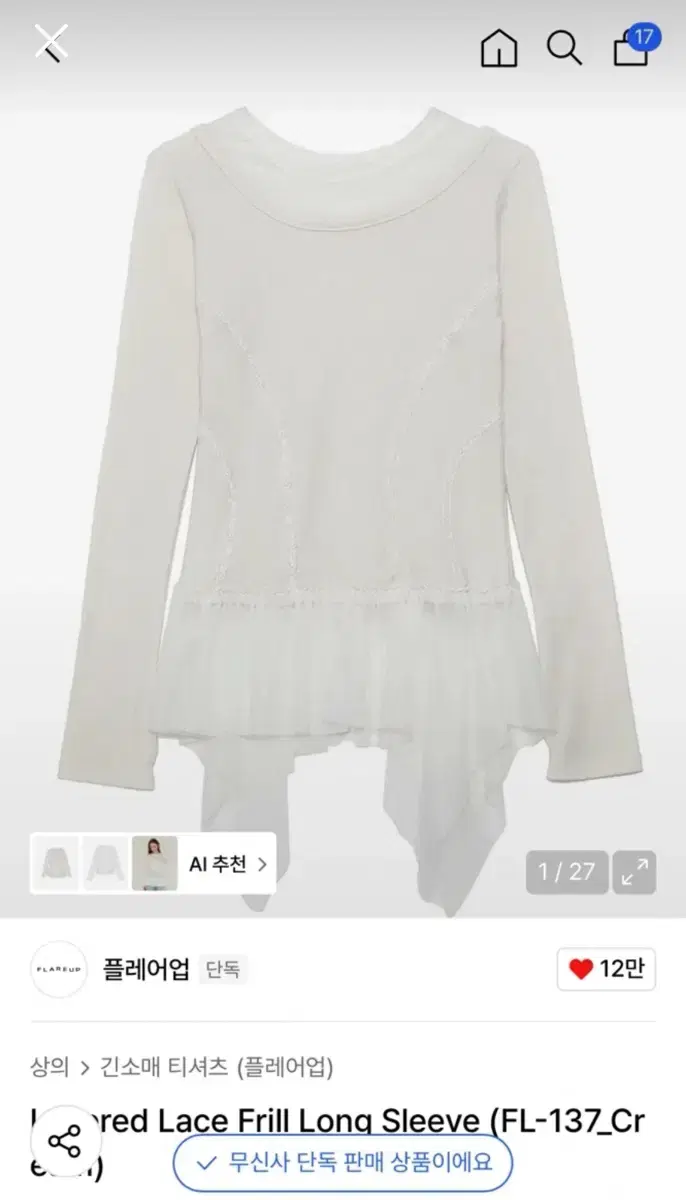Like this product with the heart button
Screen dimensions: 686x1200
point(606,969)
